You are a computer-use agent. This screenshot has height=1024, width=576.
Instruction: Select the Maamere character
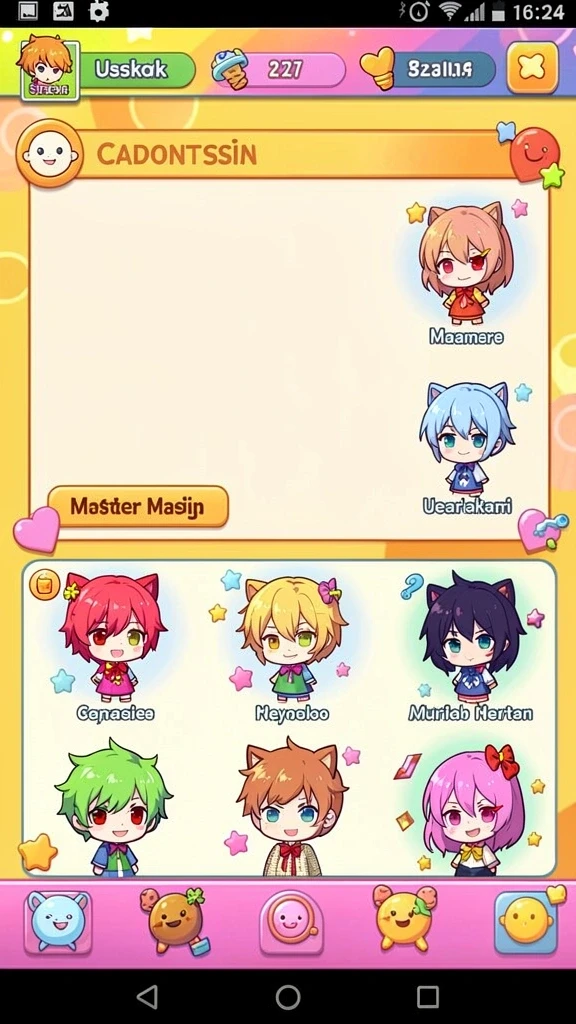pyautogui.click(x=466, y=273)
